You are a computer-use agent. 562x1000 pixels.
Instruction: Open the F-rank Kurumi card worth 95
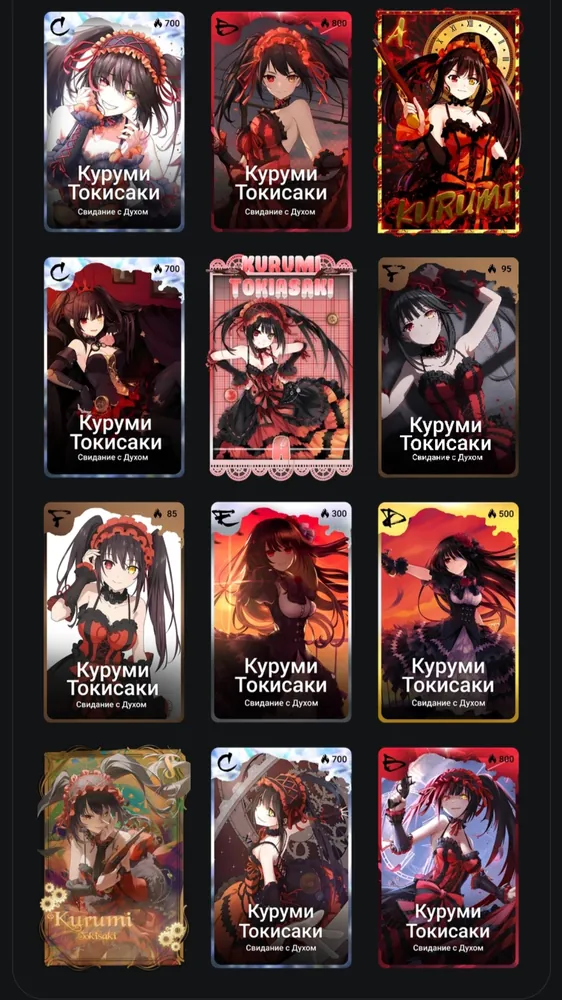point(448,367)
